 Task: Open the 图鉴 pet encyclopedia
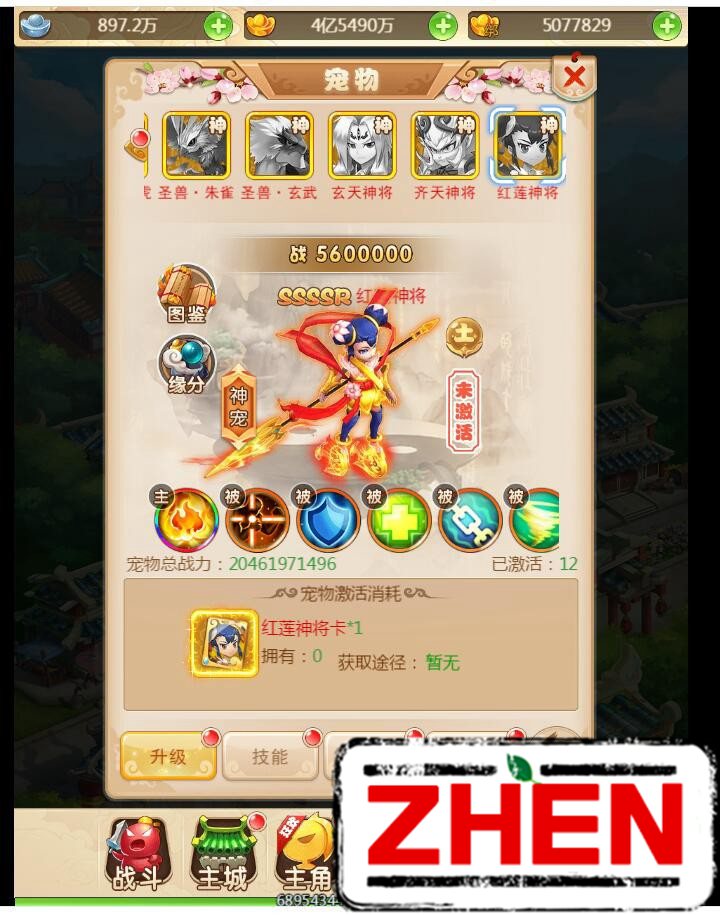click(186, 293)
